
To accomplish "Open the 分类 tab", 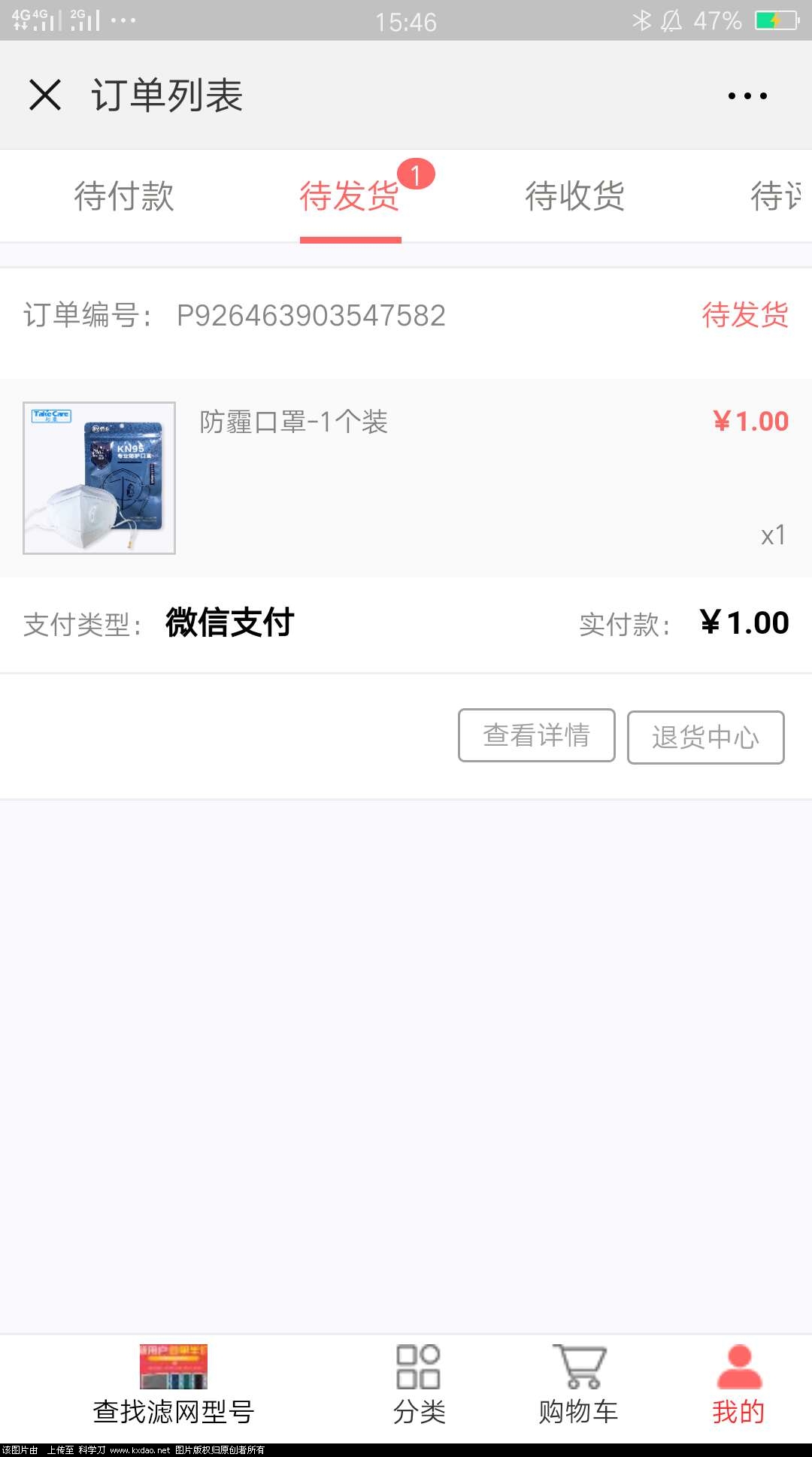I will (419, 1388).
